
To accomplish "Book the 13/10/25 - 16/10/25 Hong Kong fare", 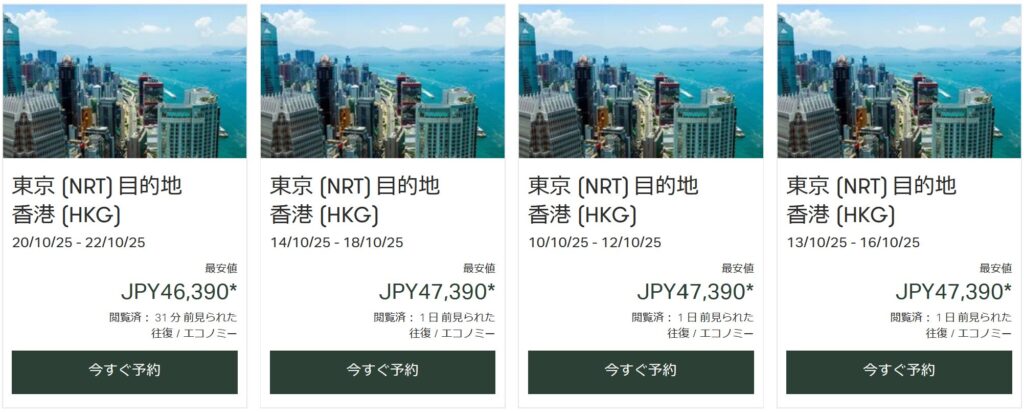I will coord(898,371).
